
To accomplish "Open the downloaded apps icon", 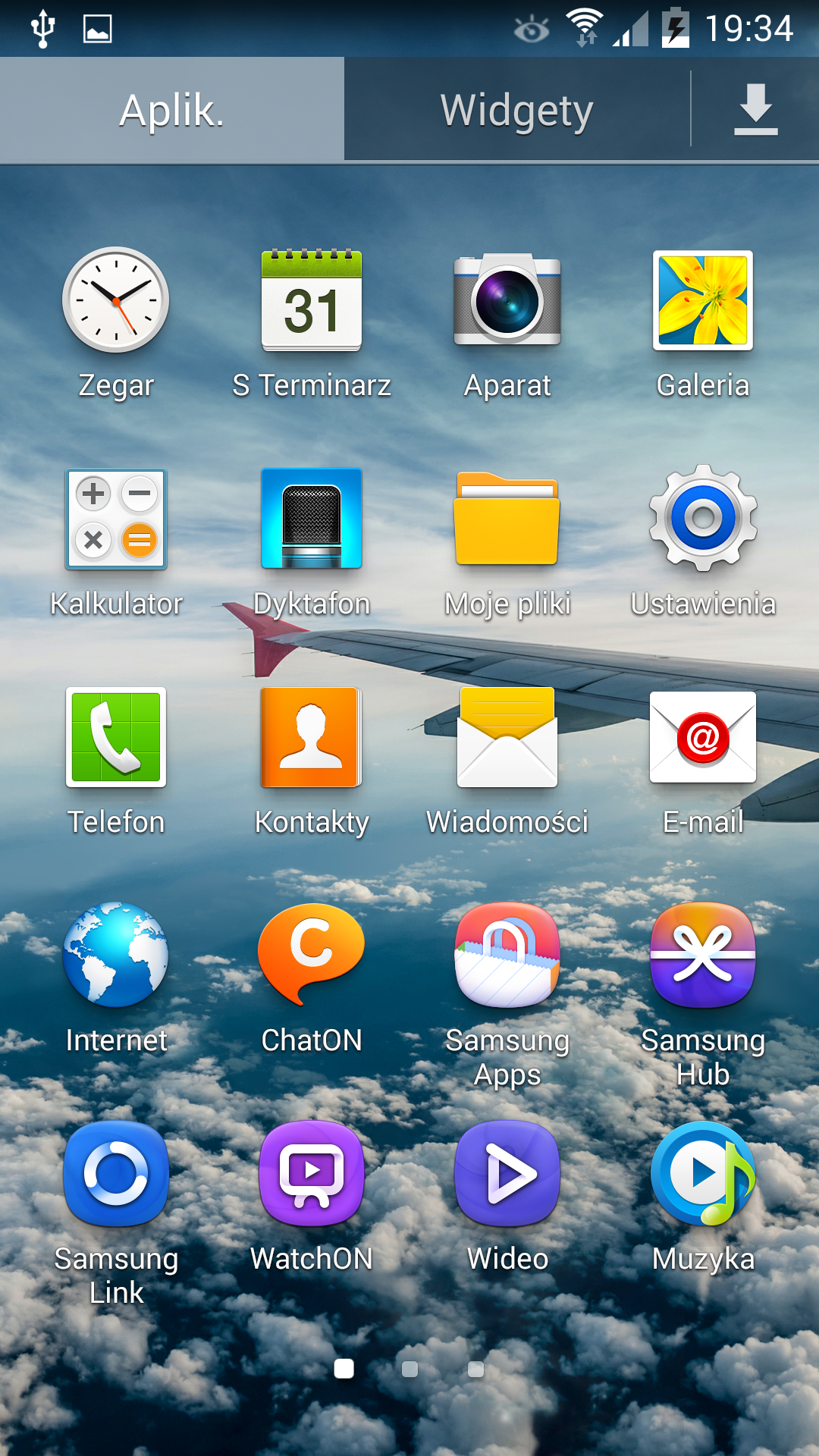I will (755, 111).
